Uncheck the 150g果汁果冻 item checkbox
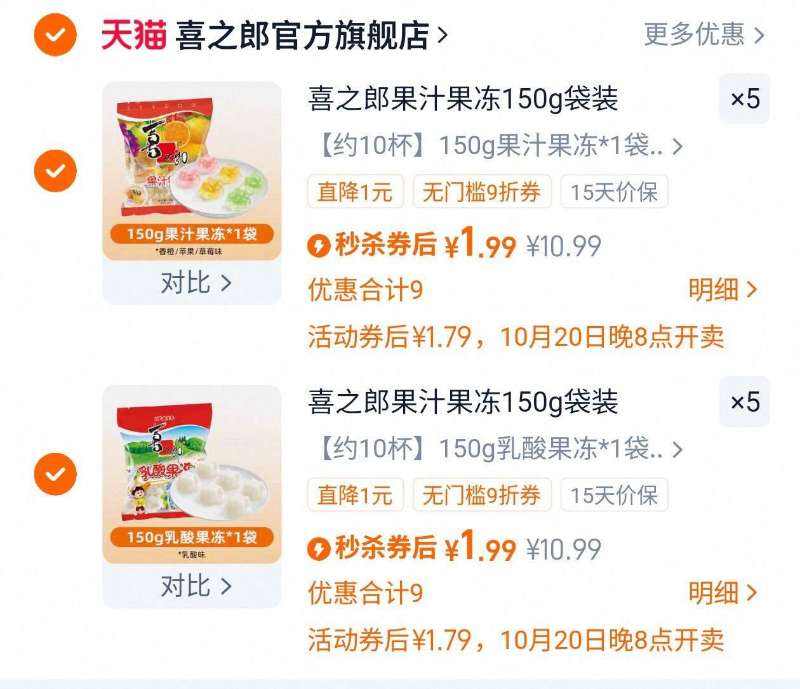 click(x=55, y=171)
